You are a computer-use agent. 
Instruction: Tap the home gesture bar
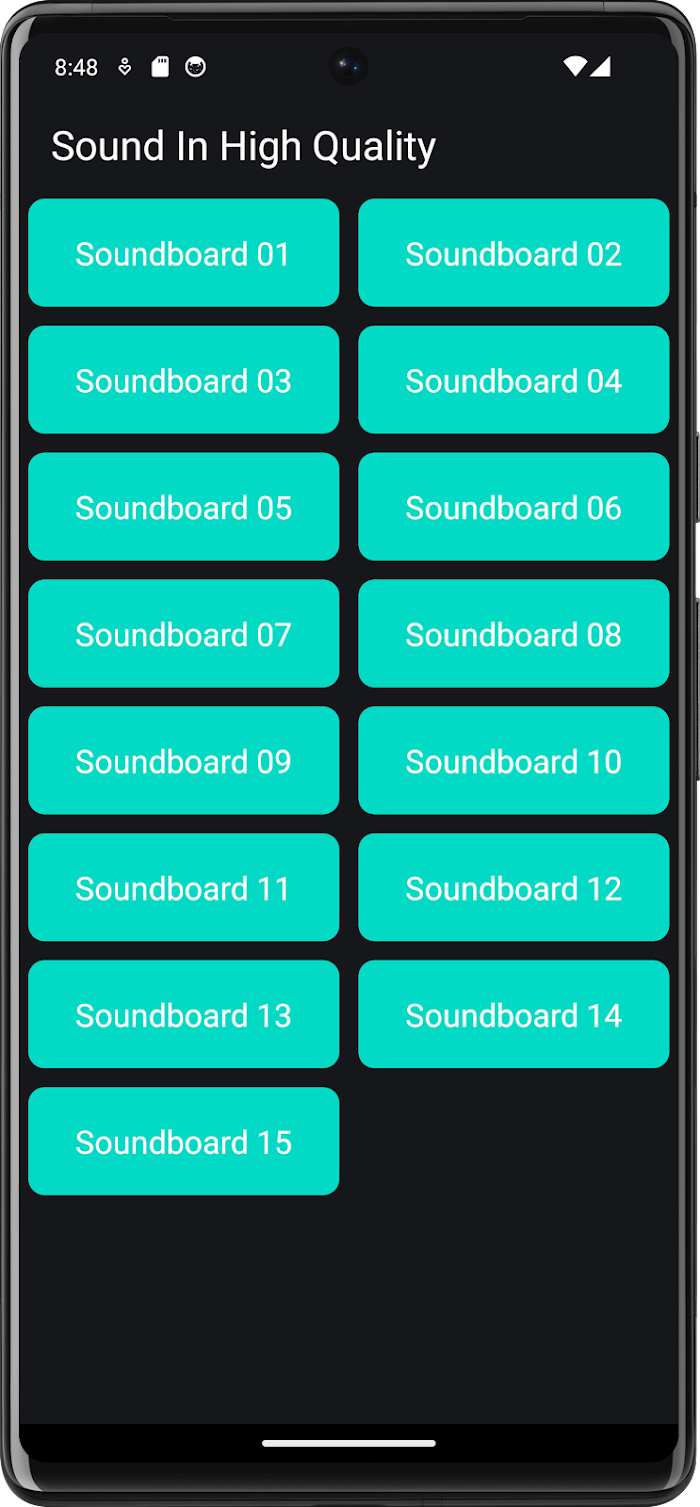click(349, 1443)
